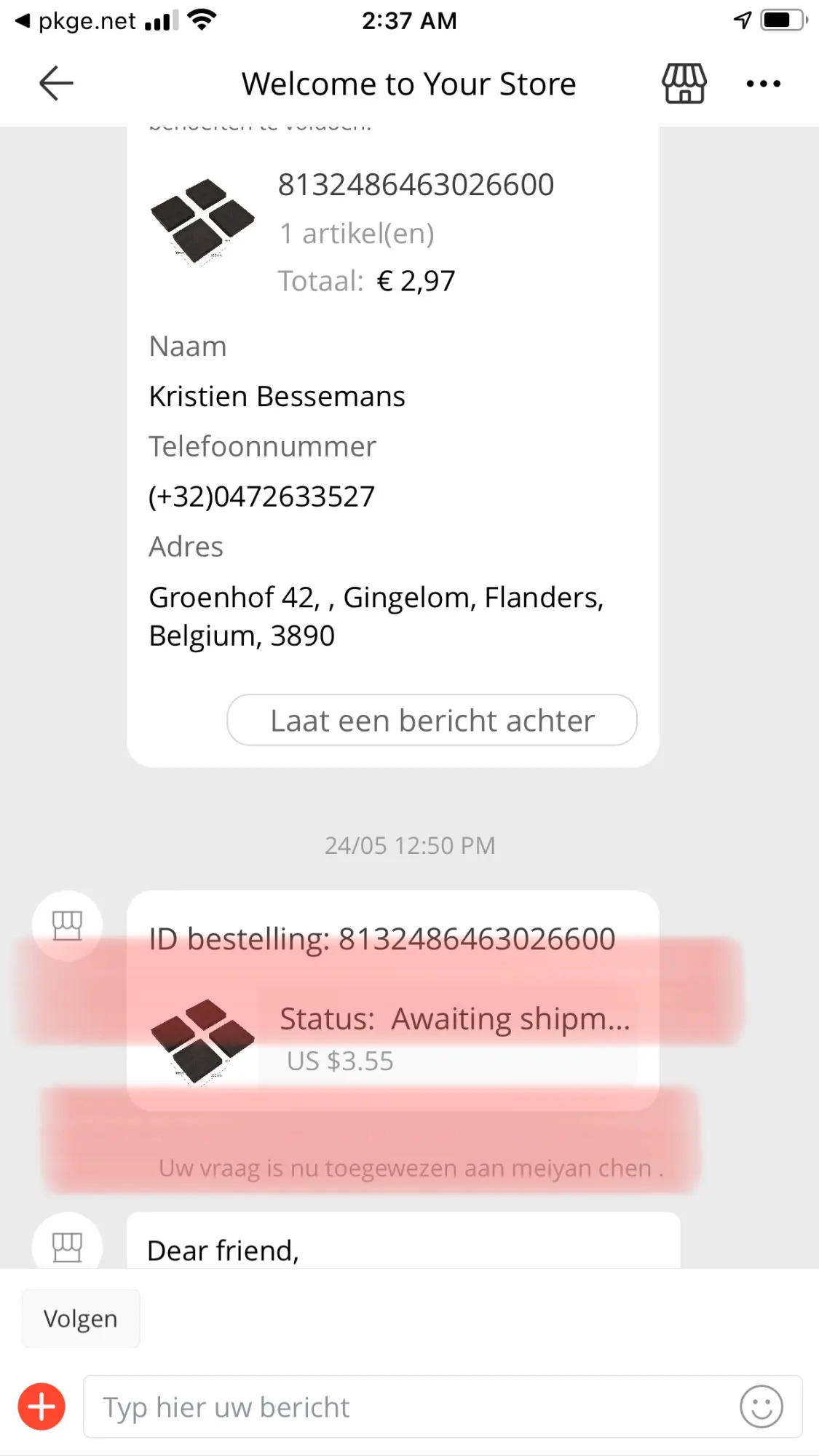This screenshot has height=1456, width=819.
Task: Tap Laat een bericht achter button
Action: [432, 720]
